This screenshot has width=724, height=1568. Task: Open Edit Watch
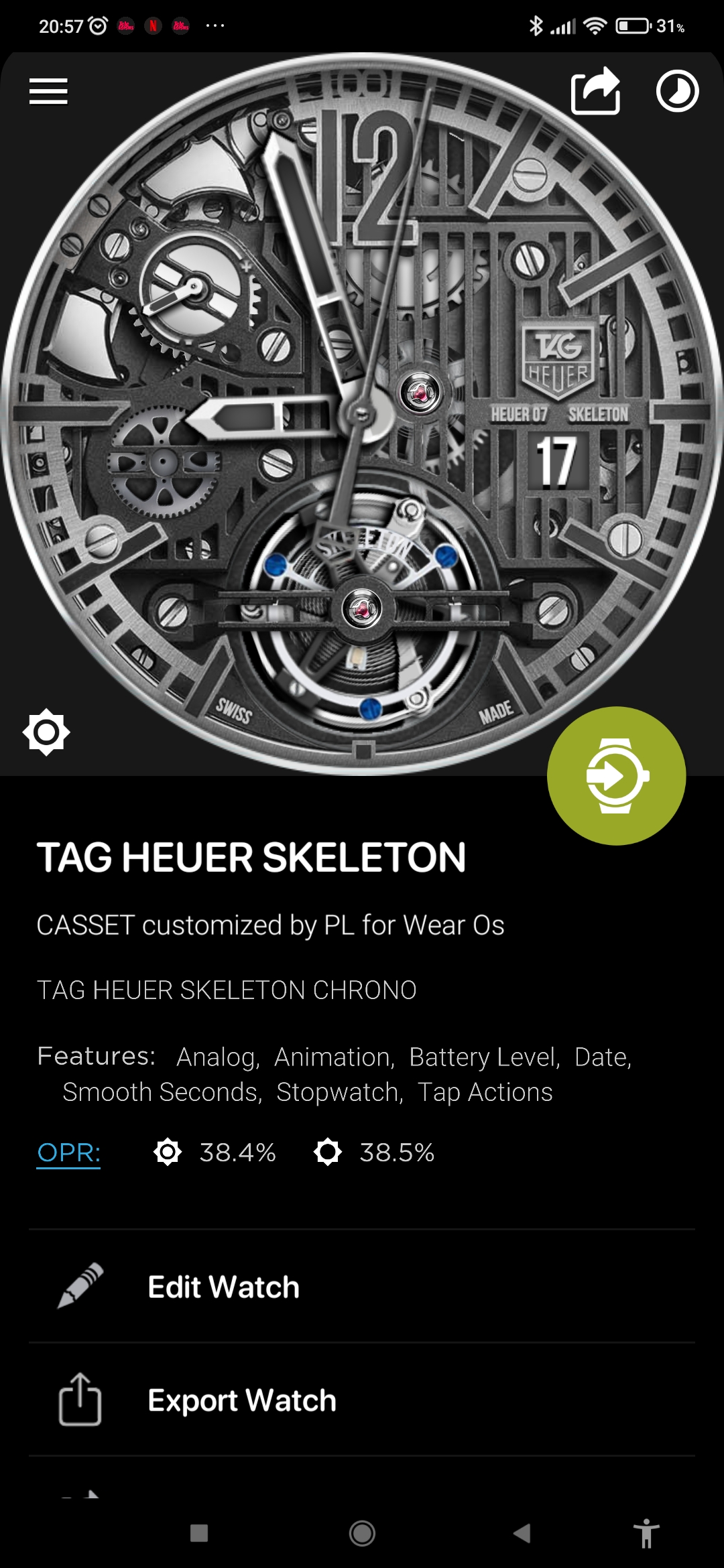tap(362, 1287)
